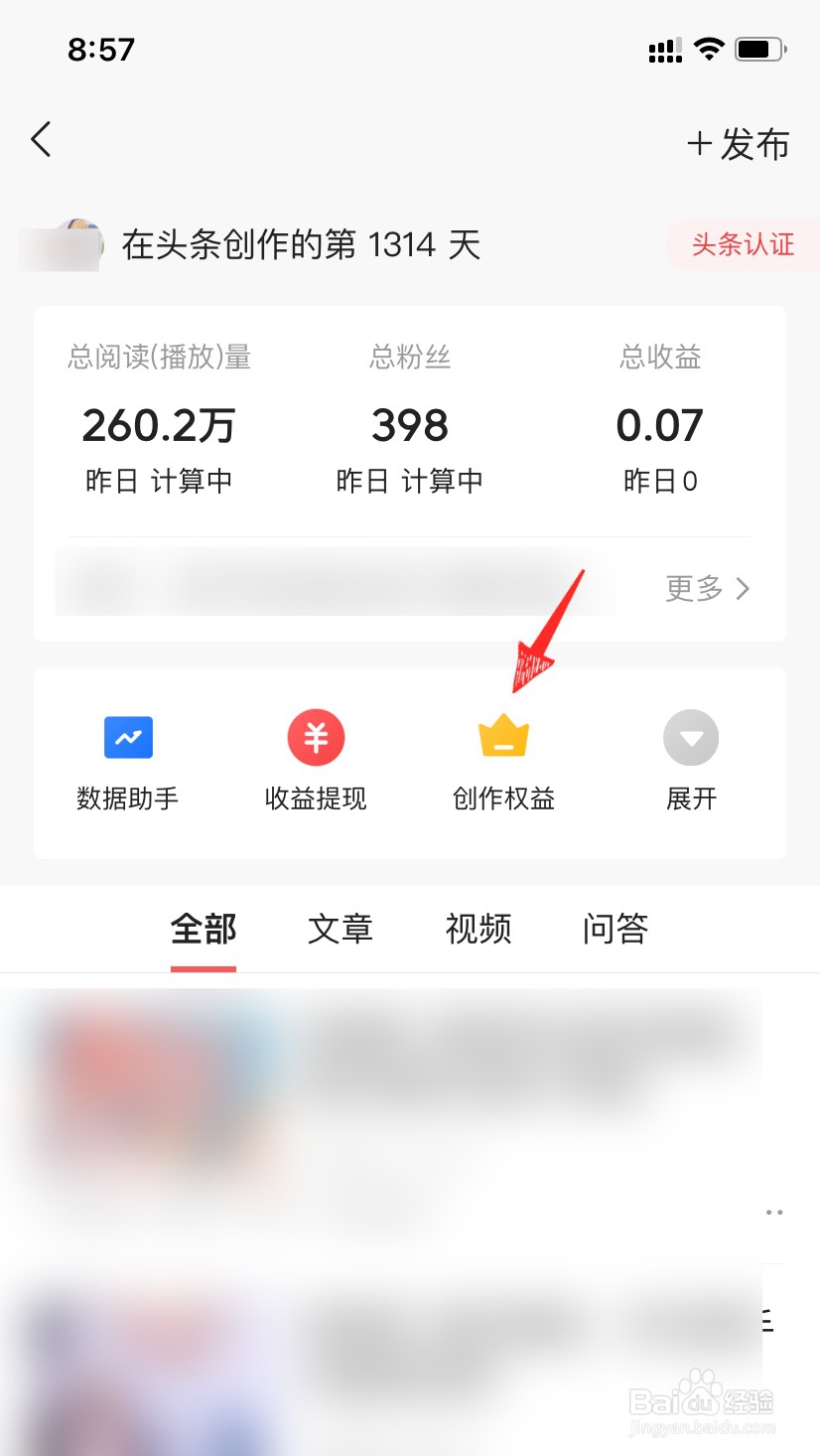Open the 总粉丝 follower count 398
820x1456 pixels.
(x=409, y=425)
